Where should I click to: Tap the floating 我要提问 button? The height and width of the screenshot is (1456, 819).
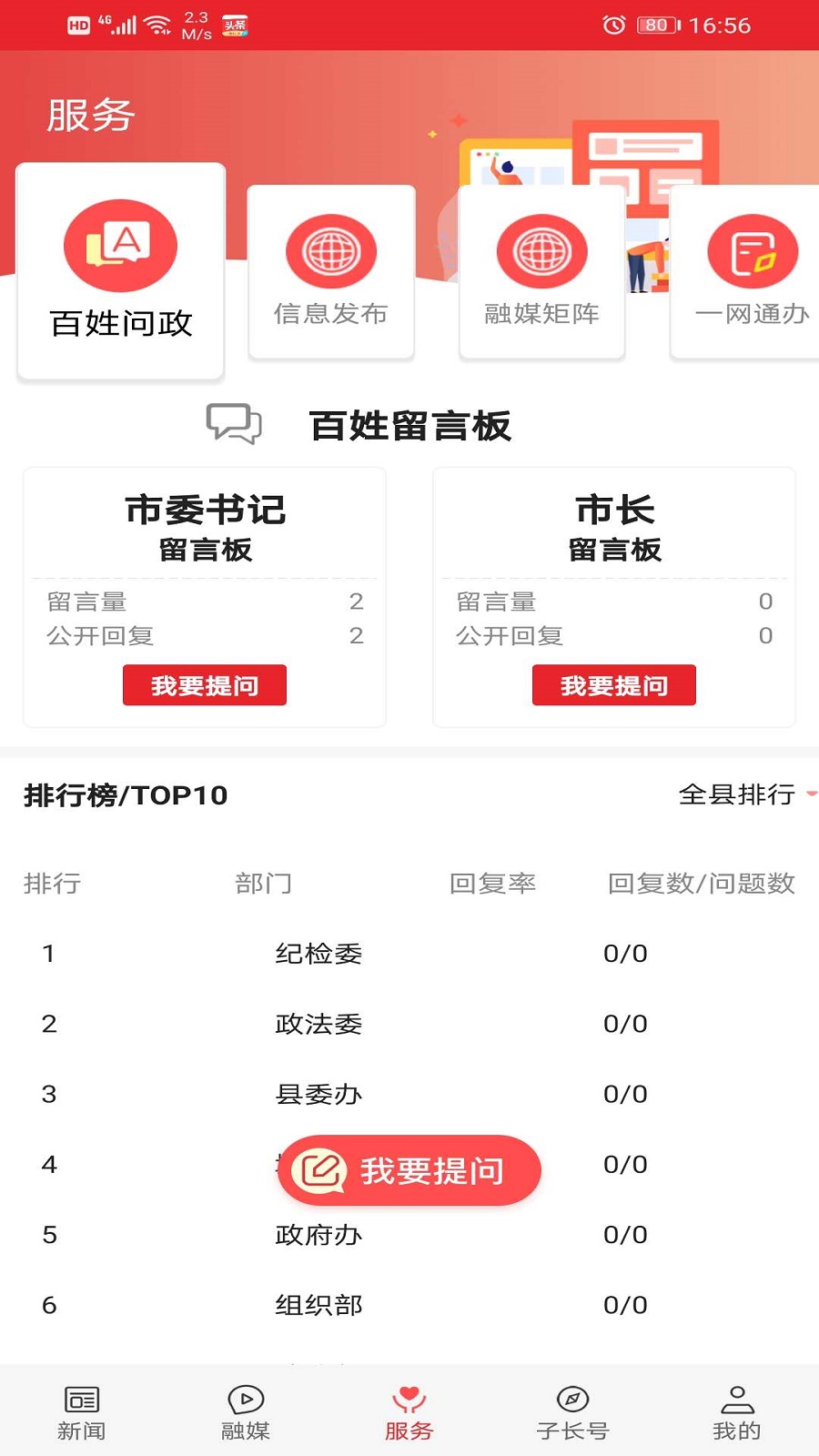(409, 1171)
